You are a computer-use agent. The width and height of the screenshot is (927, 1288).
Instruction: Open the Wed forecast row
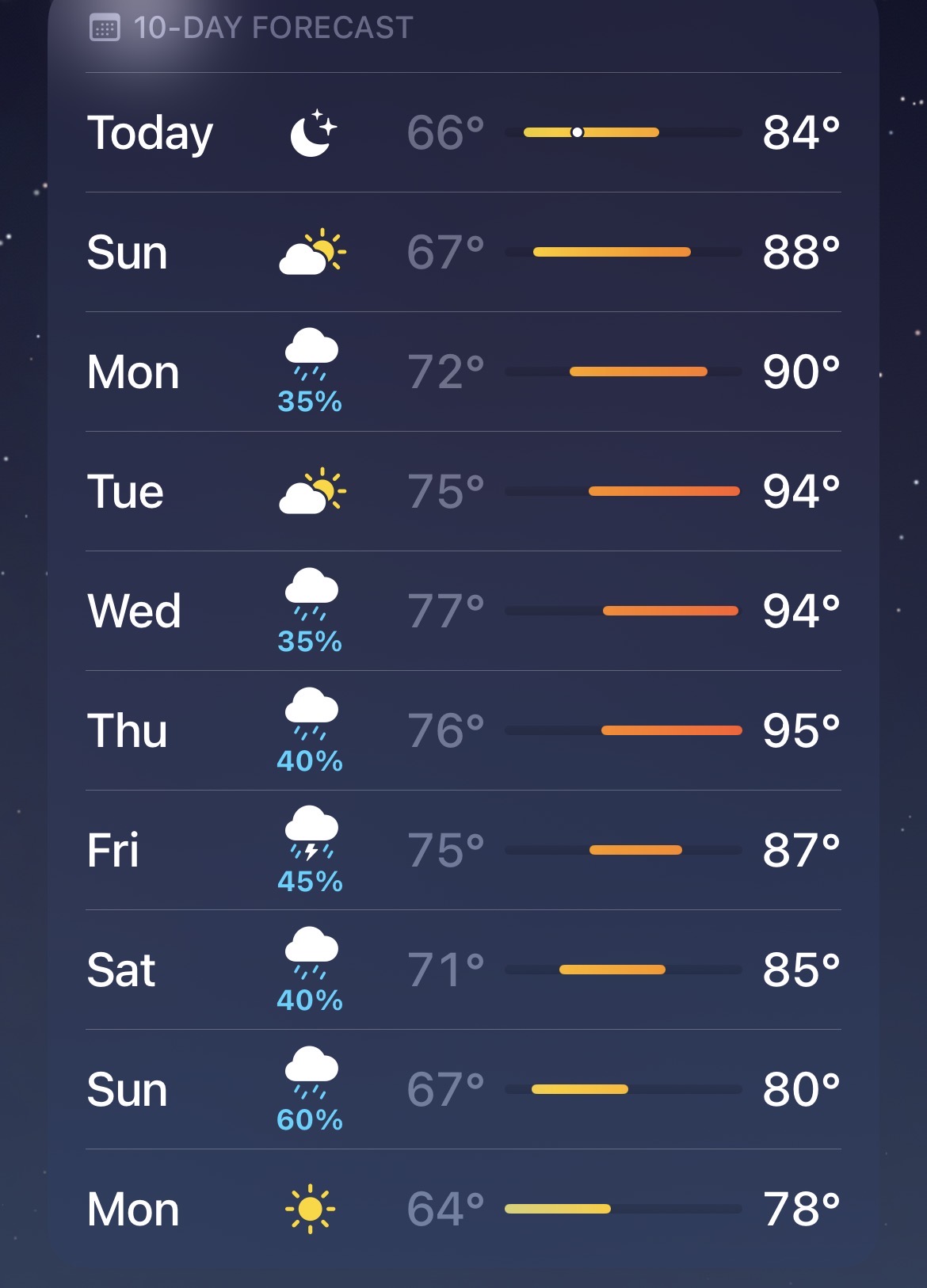463,611
